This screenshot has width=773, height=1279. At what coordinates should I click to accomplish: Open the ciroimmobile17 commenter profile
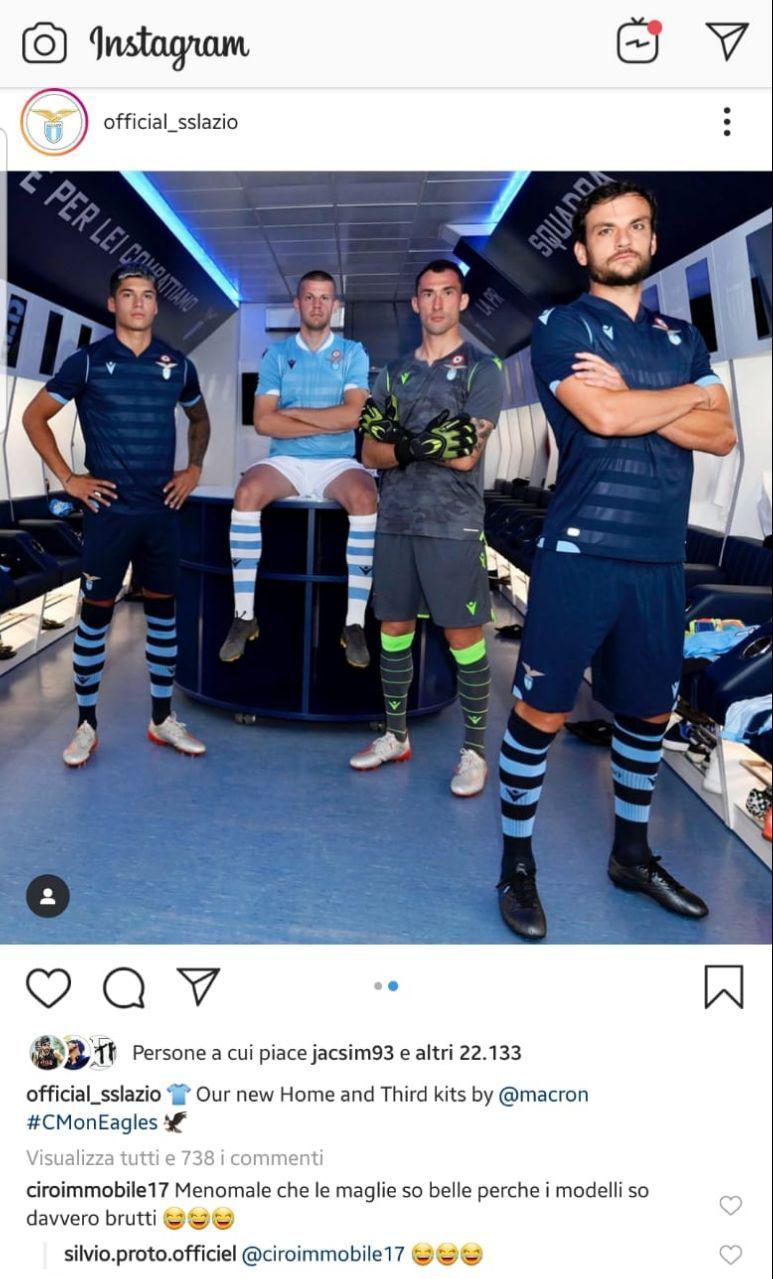coord(97,1190)
